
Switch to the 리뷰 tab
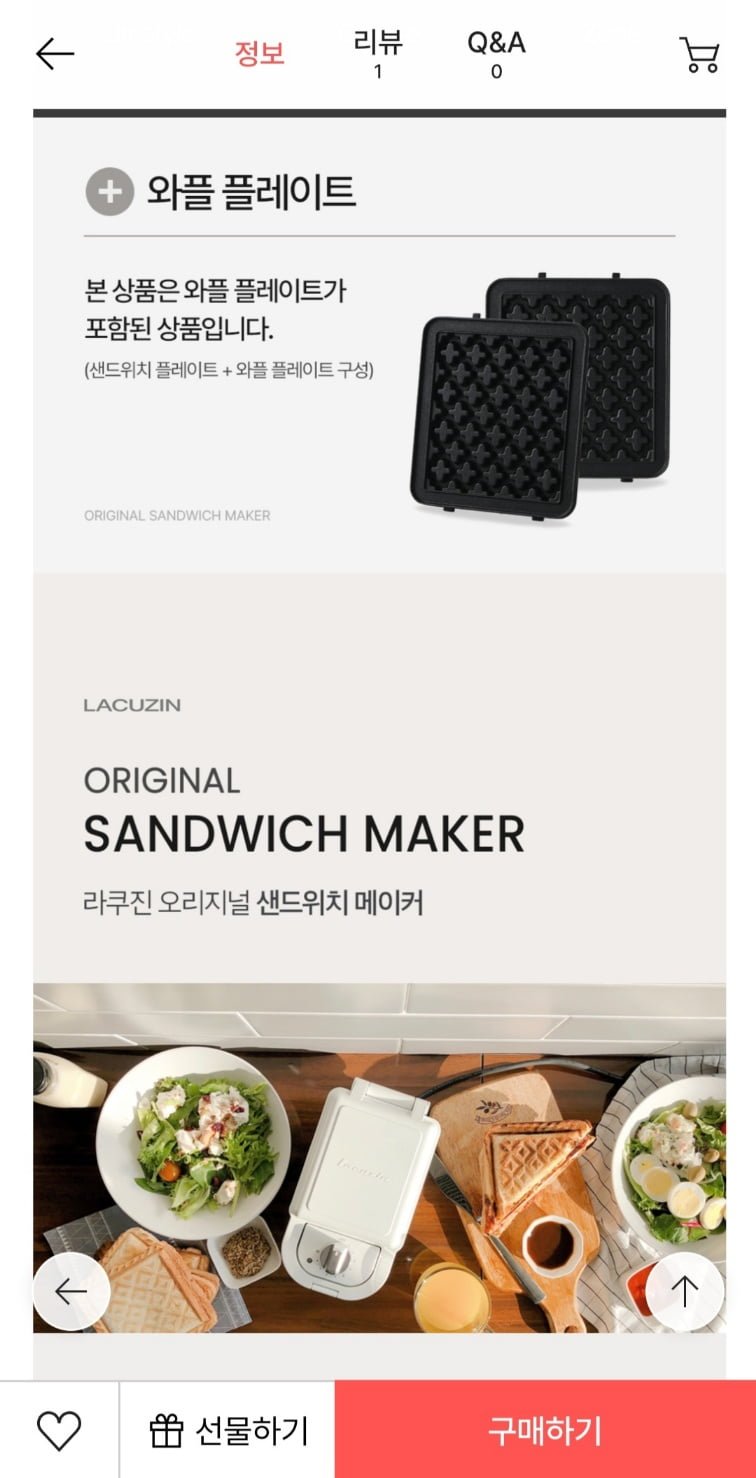pos(378,54)
